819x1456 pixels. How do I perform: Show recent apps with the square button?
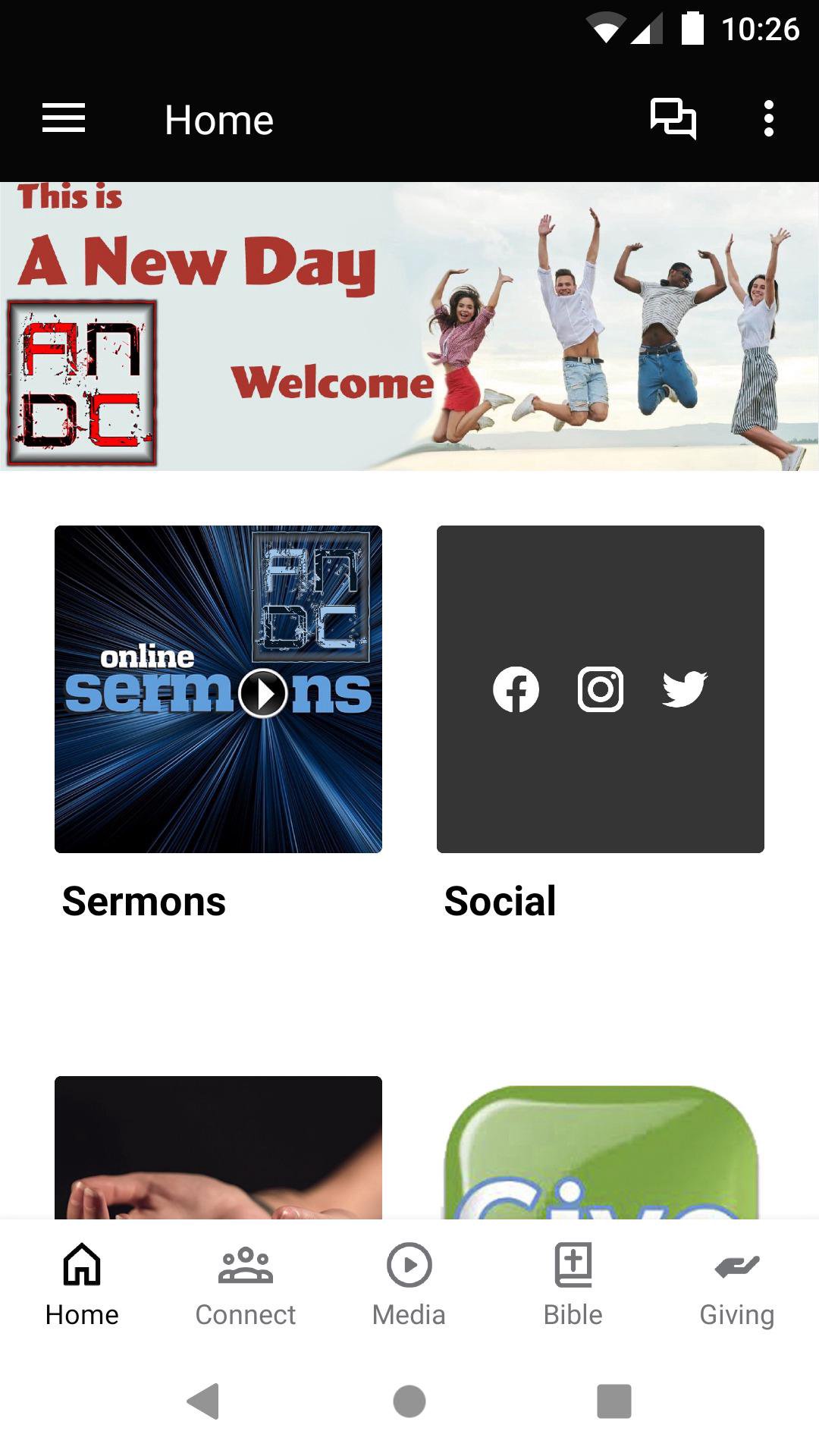pos(613,1401)
